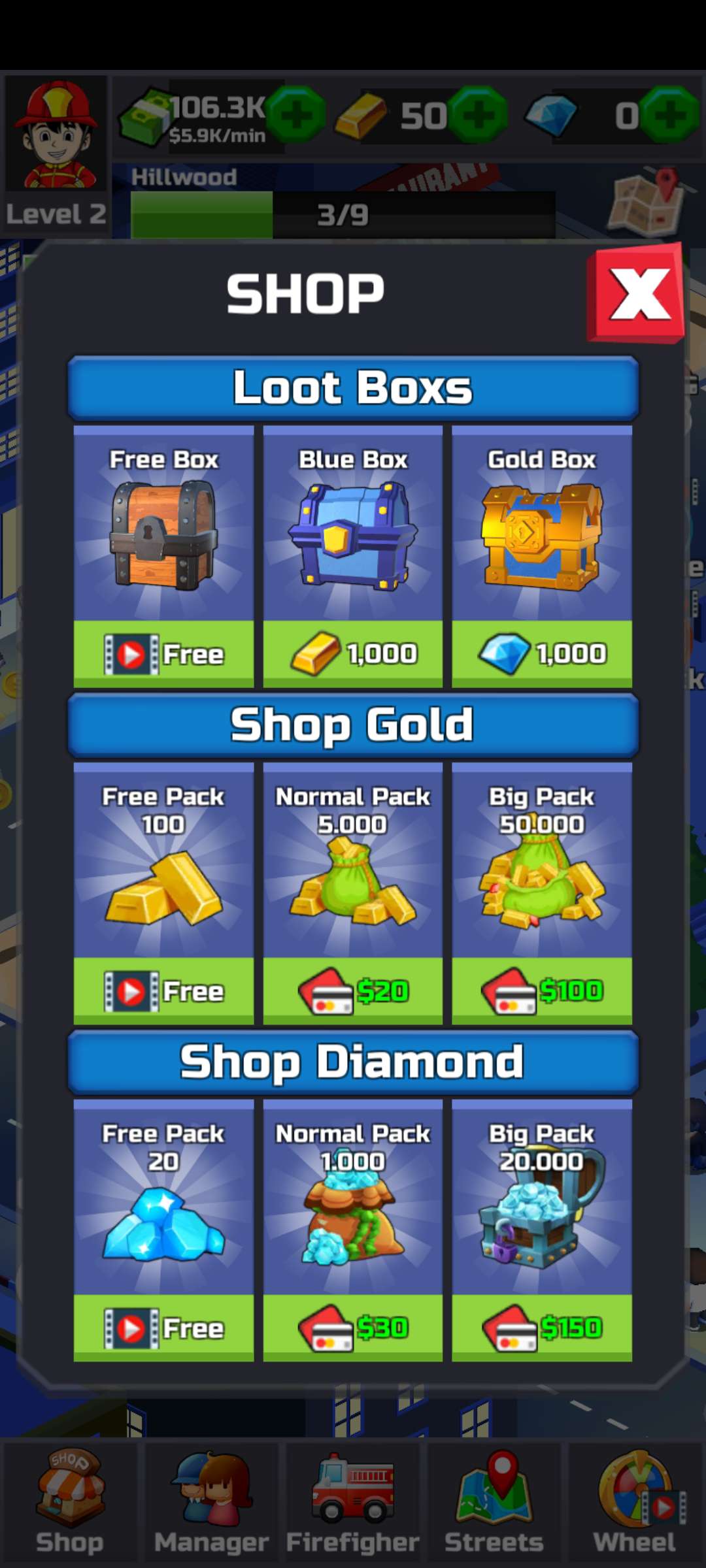Switch to the Manager tab

pos(211,1503)
